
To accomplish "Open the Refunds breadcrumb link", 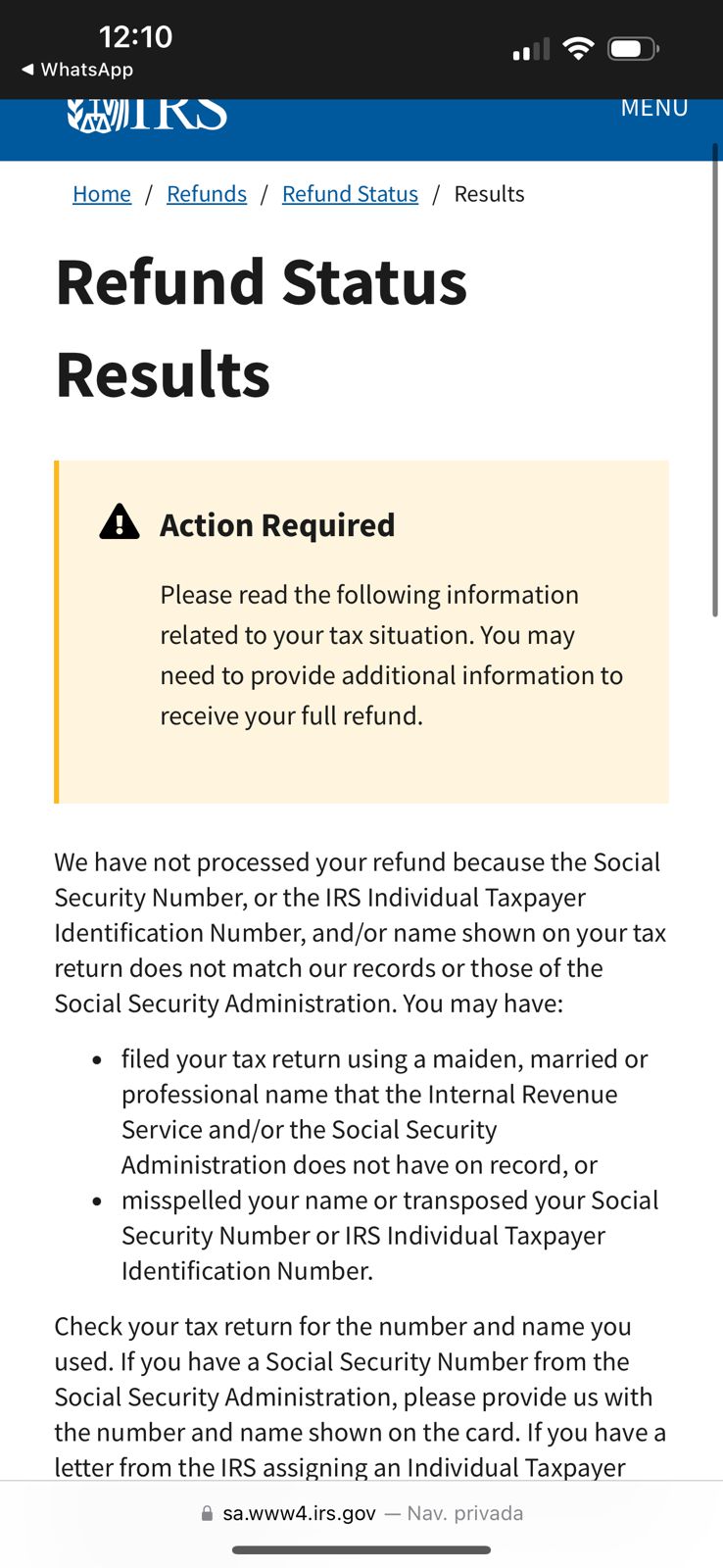I will [x=207, y=194].
